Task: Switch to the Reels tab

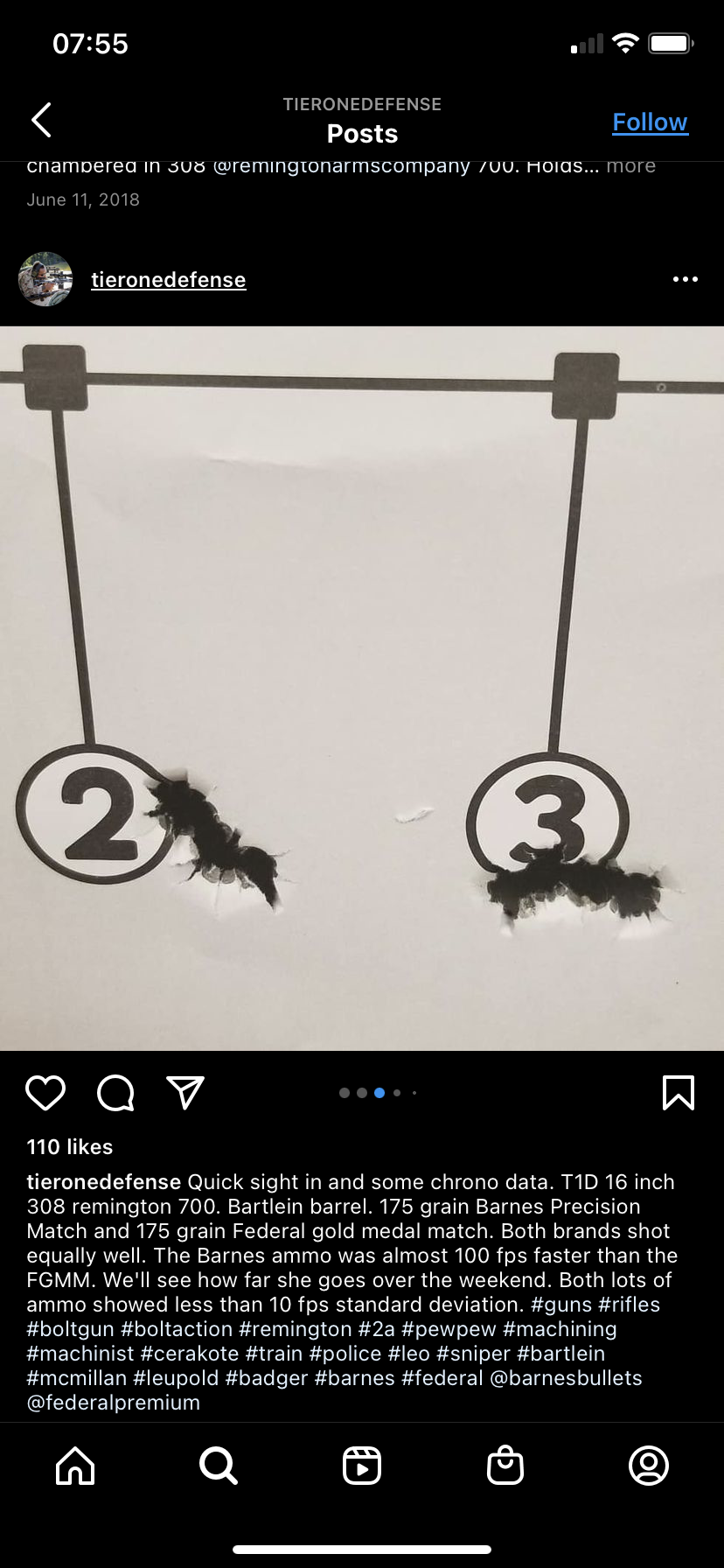Action: [x=362, y=1466]
